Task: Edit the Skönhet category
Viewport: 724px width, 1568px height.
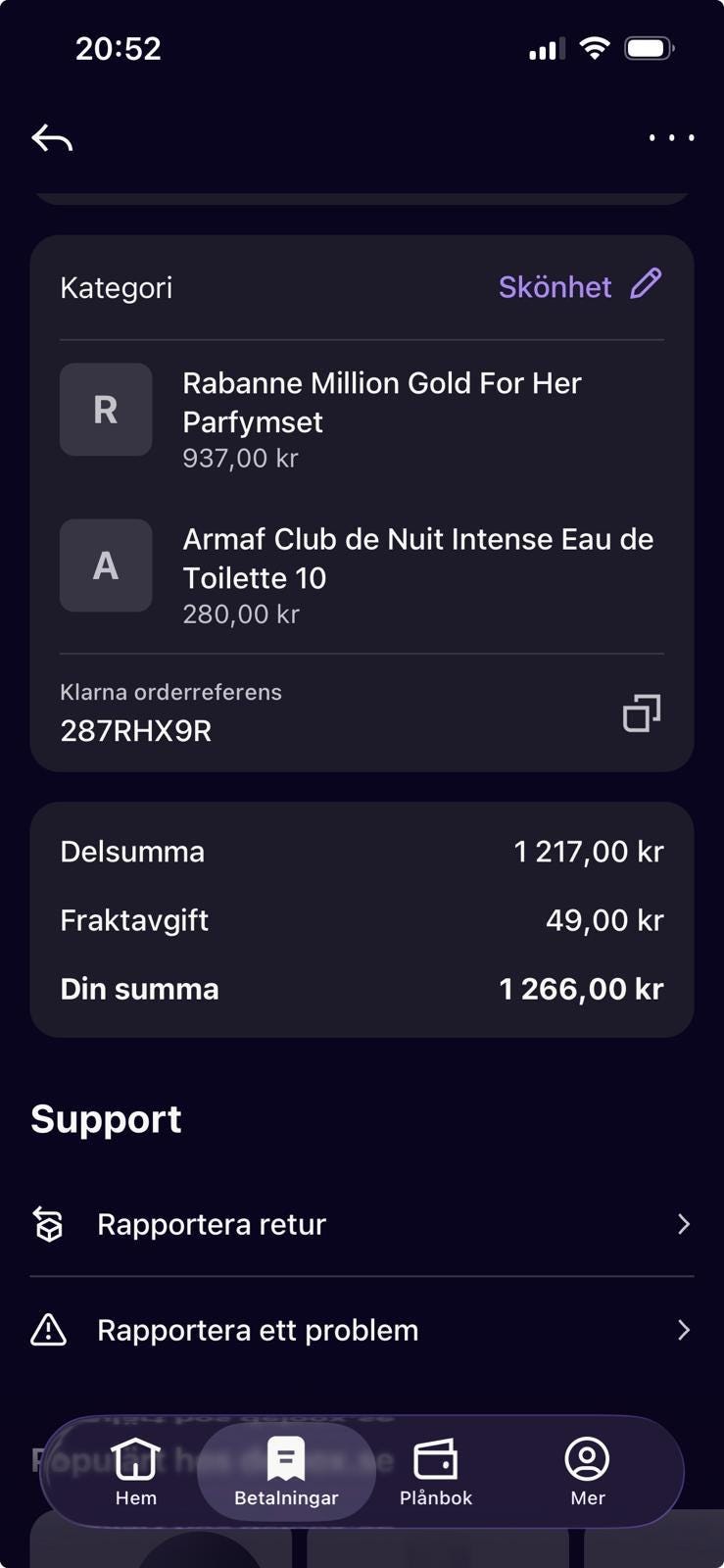Action: click(x=646, y=285)
